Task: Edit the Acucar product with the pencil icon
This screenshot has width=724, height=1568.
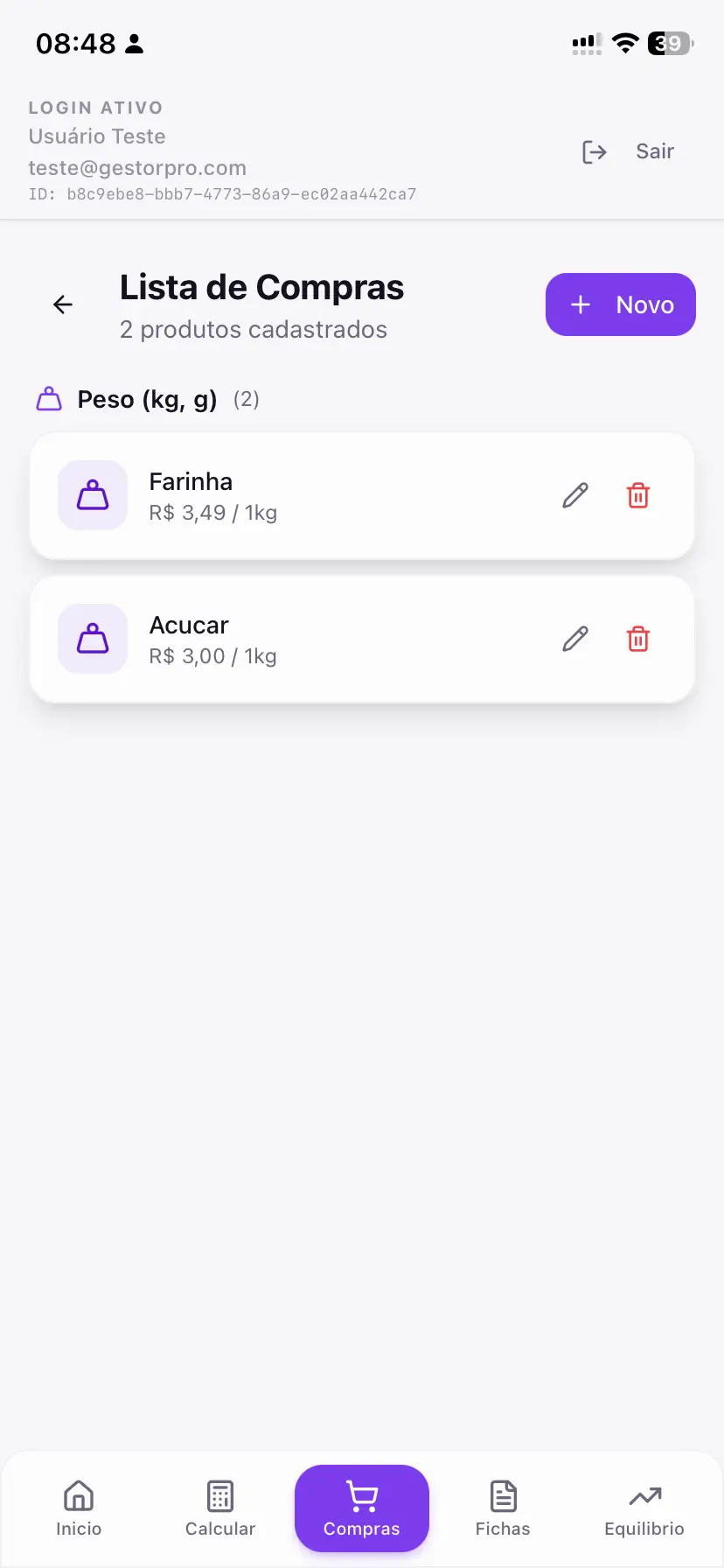Action: pyautogui.click(x=574, y=639)
